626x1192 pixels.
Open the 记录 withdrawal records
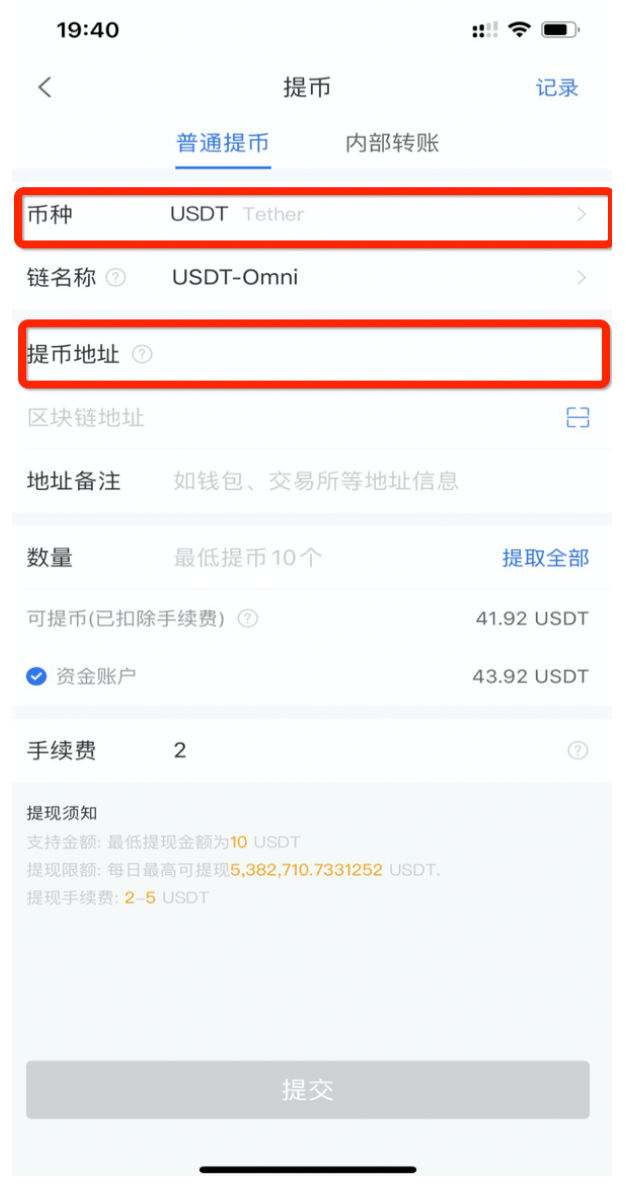[557, 88]
